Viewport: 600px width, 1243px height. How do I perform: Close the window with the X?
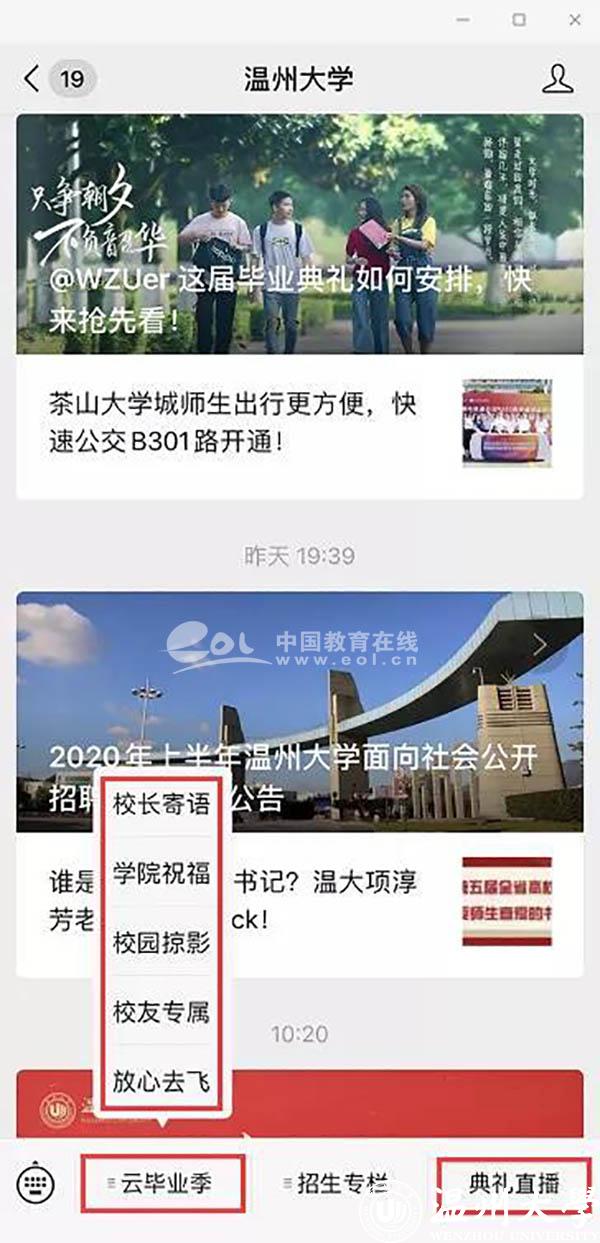pyautogui.click(x=576, y=20)
